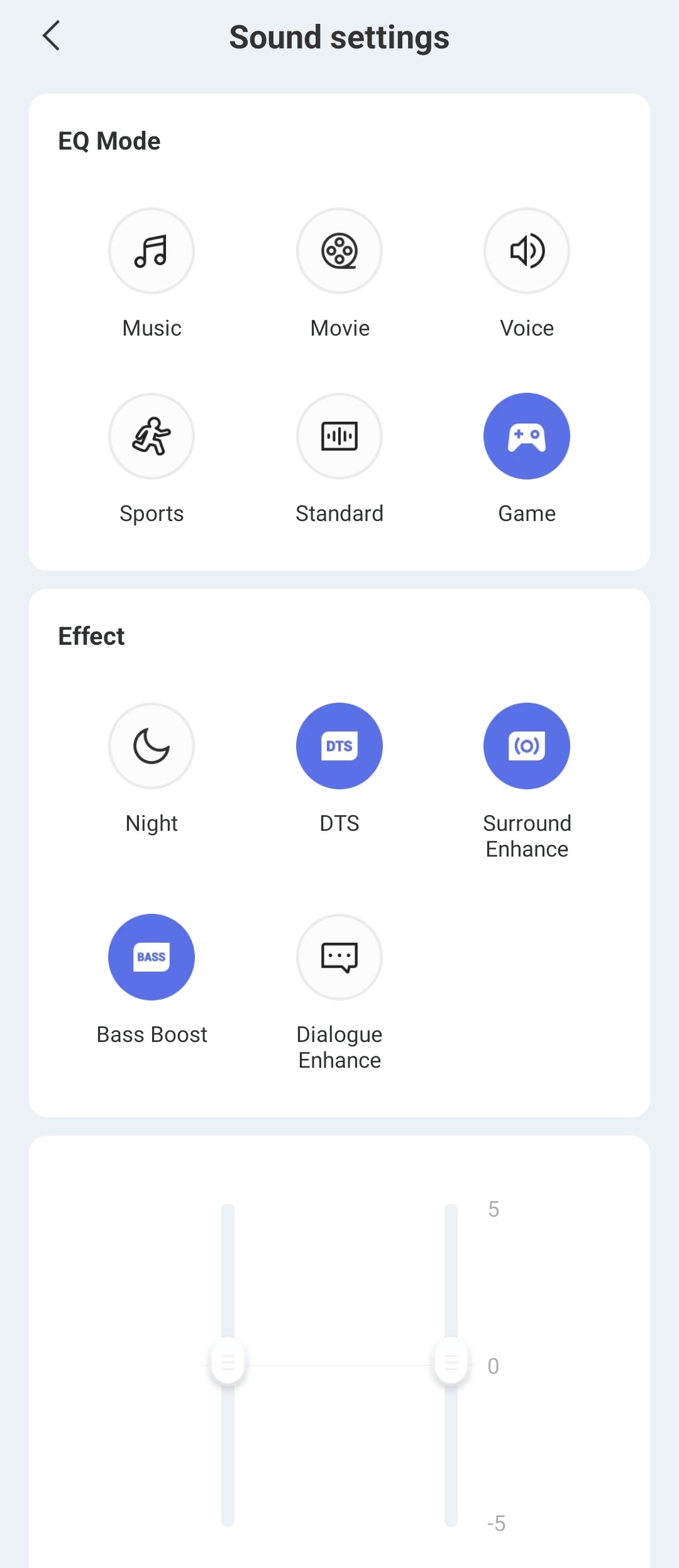679x1568 pixels.
Task: Tap the Game EQ mode
Action: [x=527, y=436]
